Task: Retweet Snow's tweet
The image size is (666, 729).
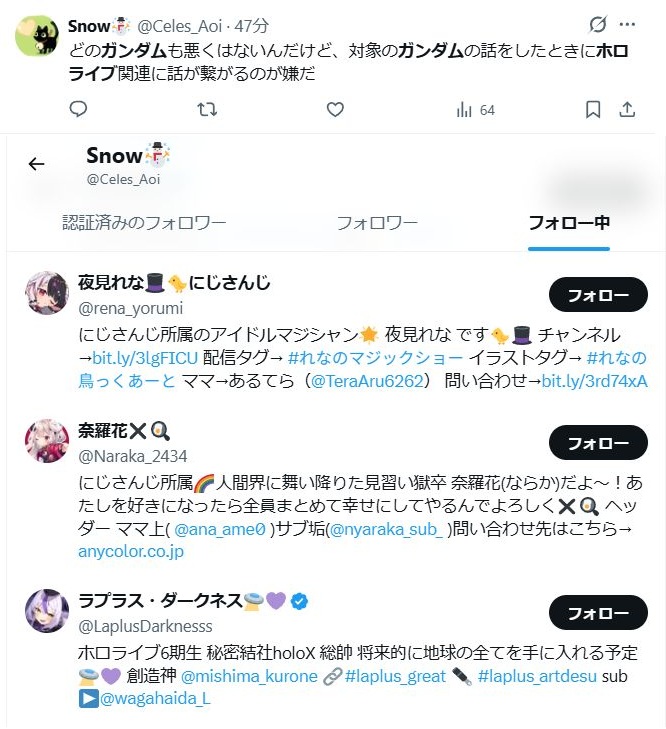Action: click(x=207, y=110)
